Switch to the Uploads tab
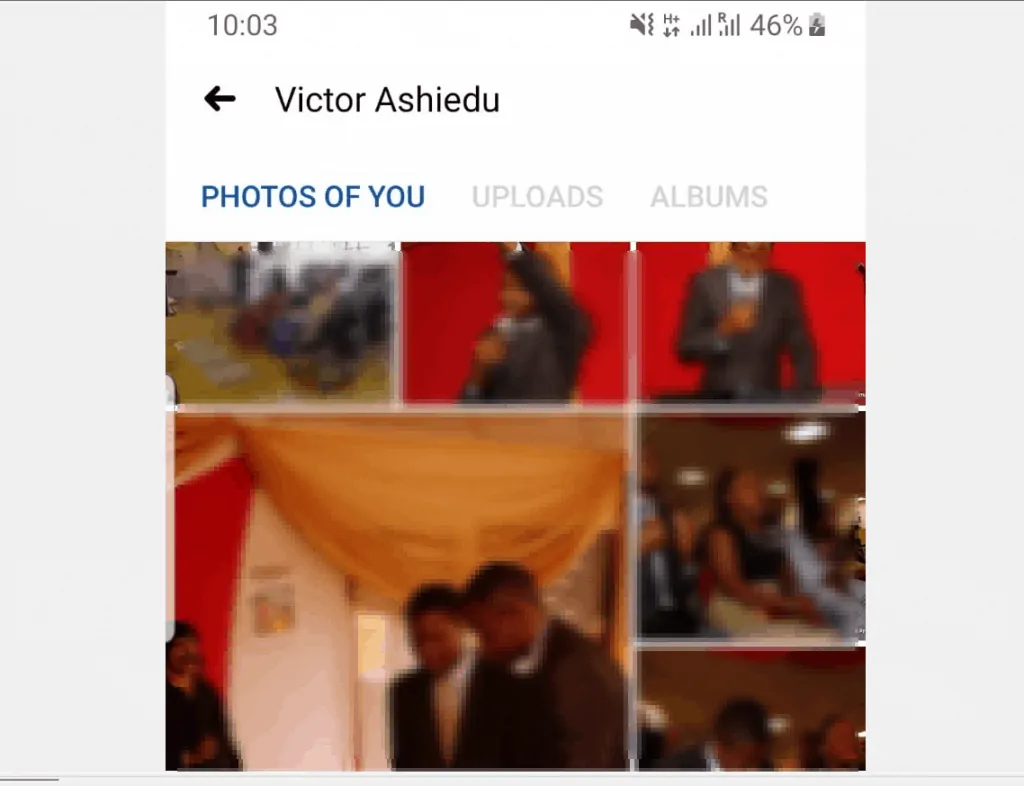 [x=537, y=197]
